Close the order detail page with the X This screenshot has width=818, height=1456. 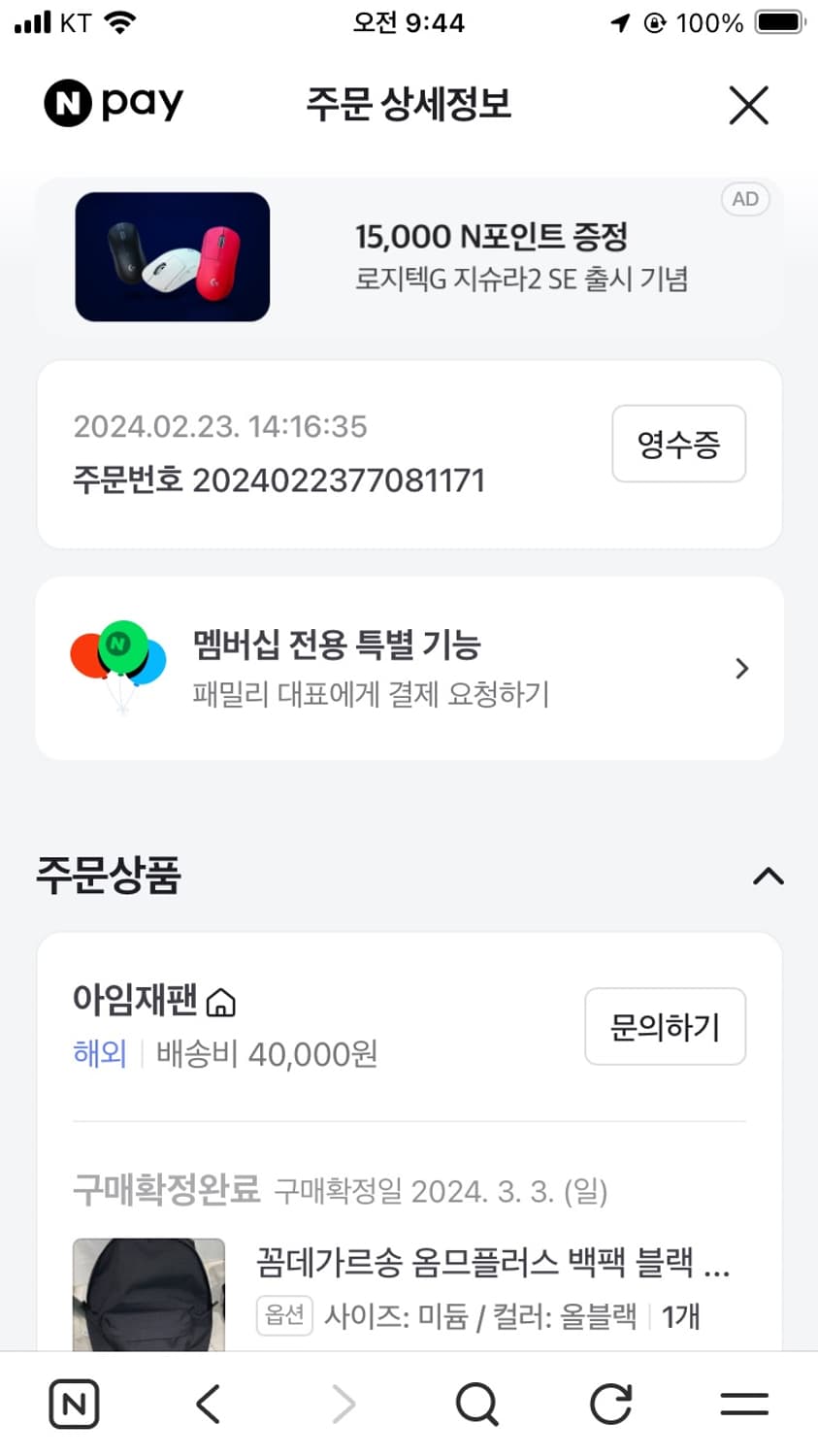tap(748, 107)
